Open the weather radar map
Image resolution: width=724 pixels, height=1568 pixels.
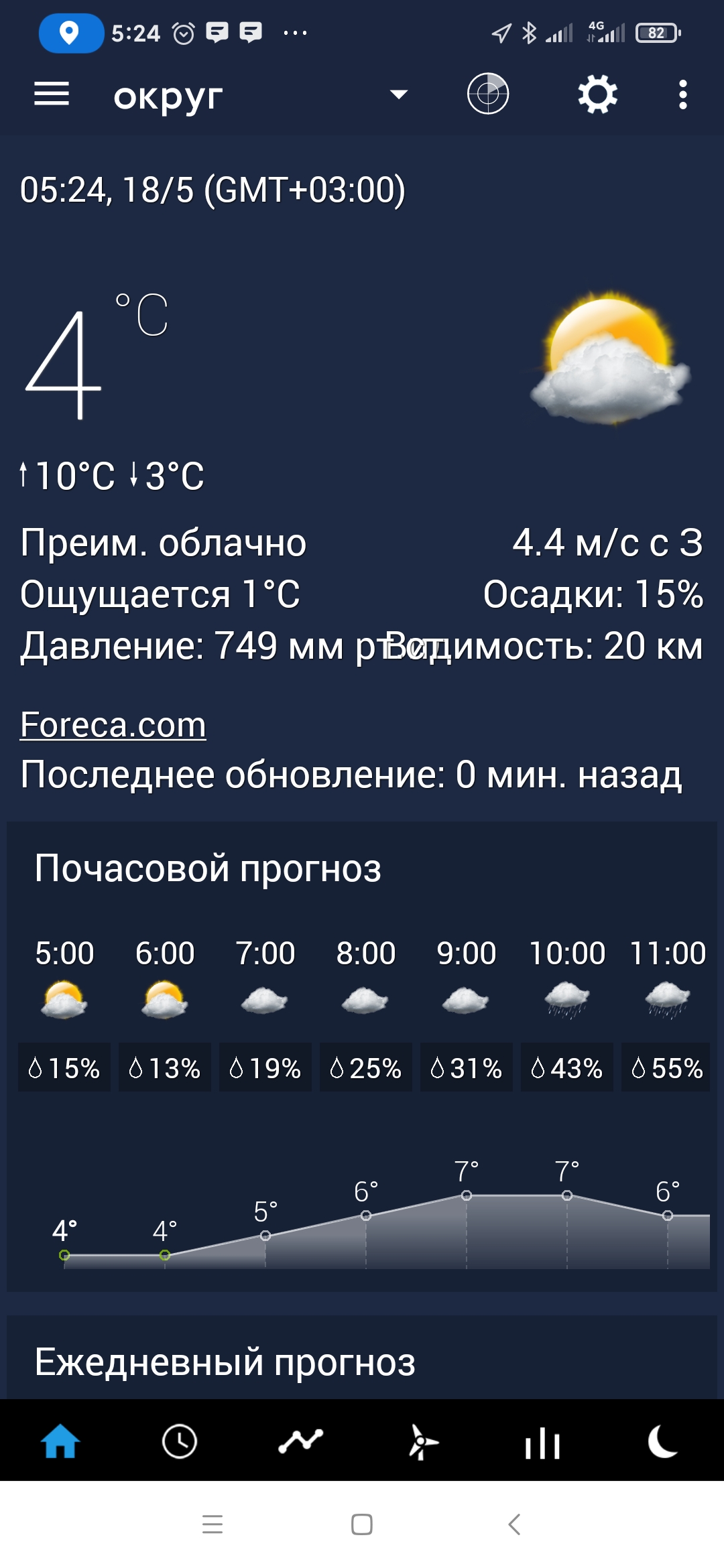488,94
